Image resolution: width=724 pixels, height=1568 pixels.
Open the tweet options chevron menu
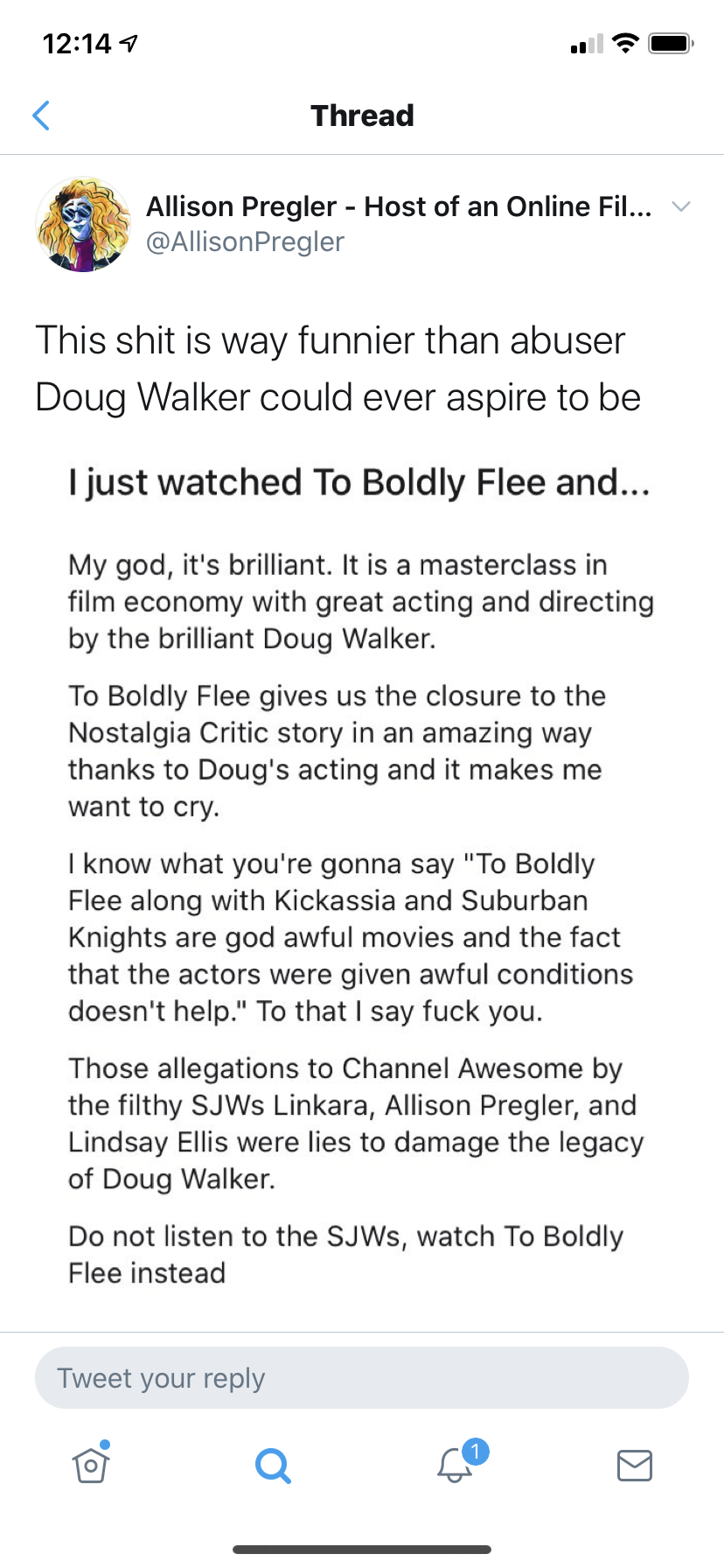point(680,206)
